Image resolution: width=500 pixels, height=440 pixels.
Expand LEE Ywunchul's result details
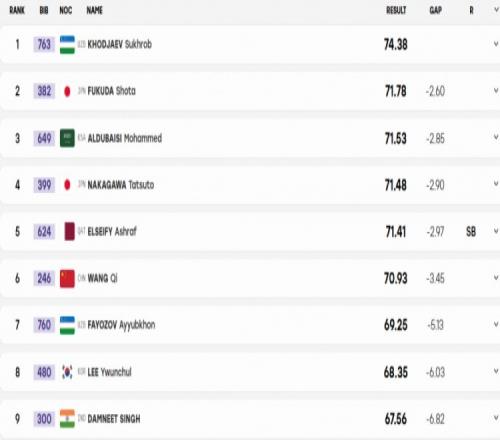point(496,371)
